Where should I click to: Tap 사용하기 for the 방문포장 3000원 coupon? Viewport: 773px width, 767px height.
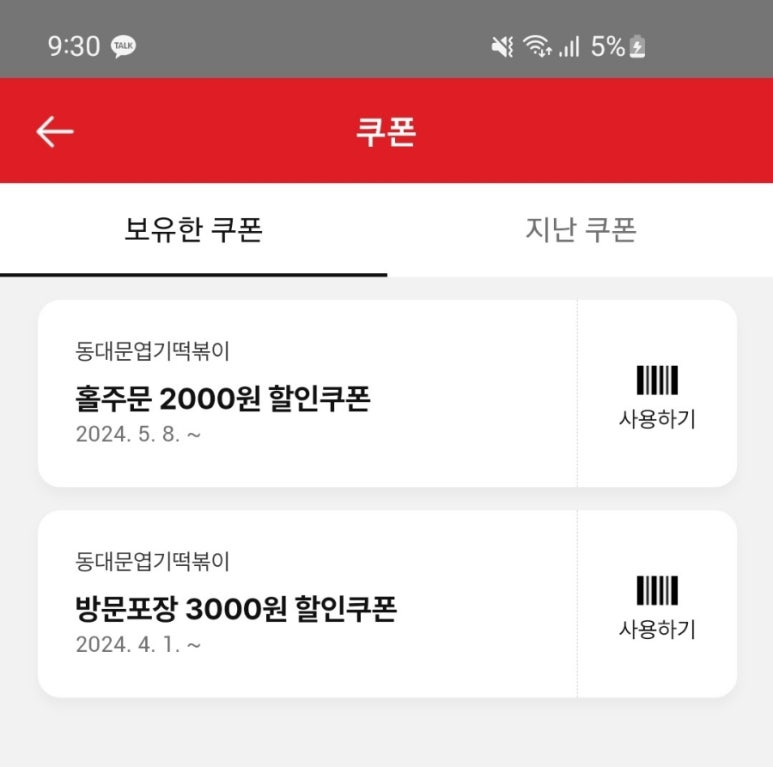tap(657, 607)
